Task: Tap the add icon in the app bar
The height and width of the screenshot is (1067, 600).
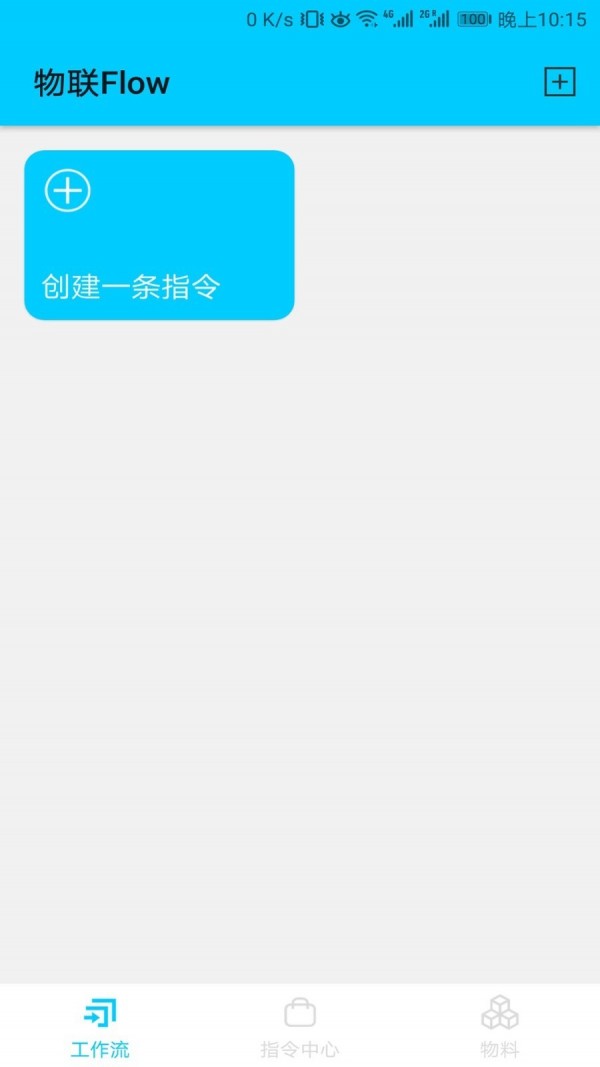Action: tap(559, 82)
